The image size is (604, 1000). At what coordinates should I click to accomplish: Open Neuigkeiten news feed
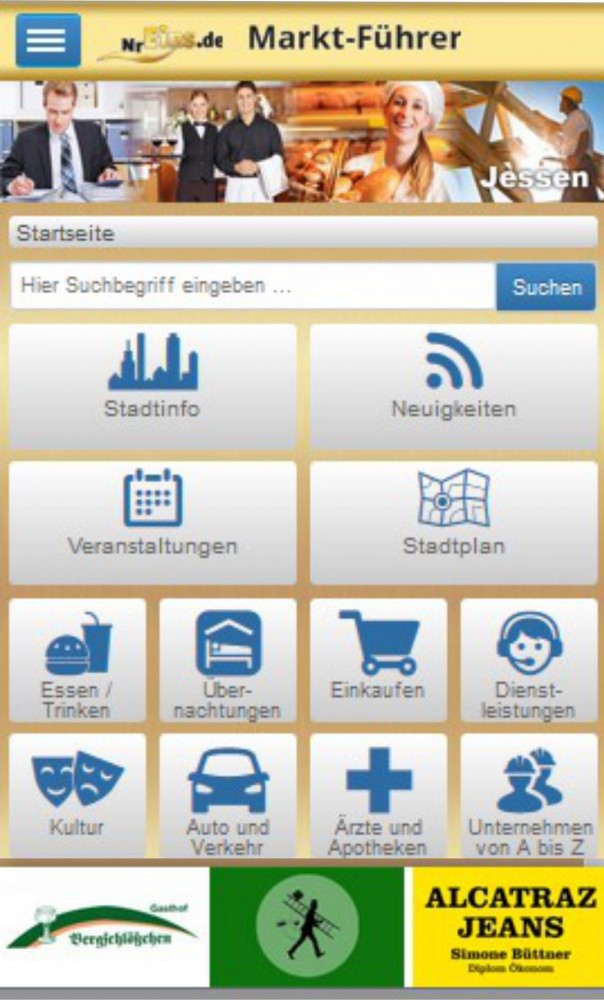(453, 386)
